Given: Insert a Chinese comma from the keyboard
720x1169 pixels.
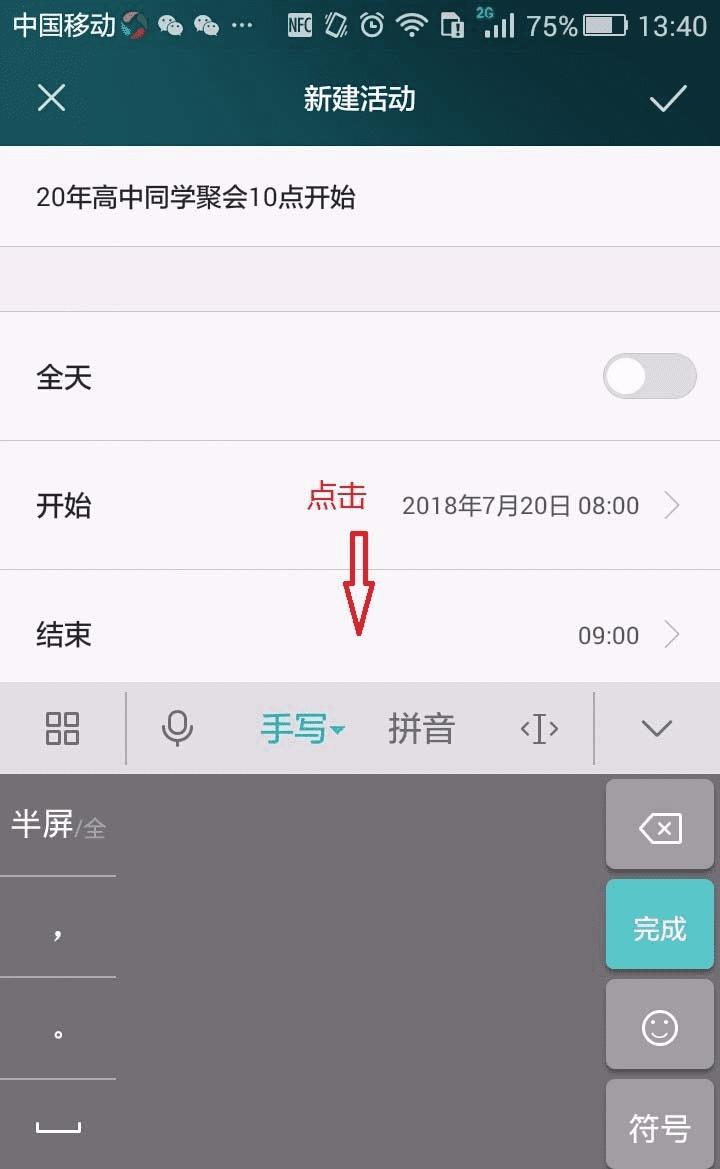Looking at the screenshot, I should pos(58,929).
